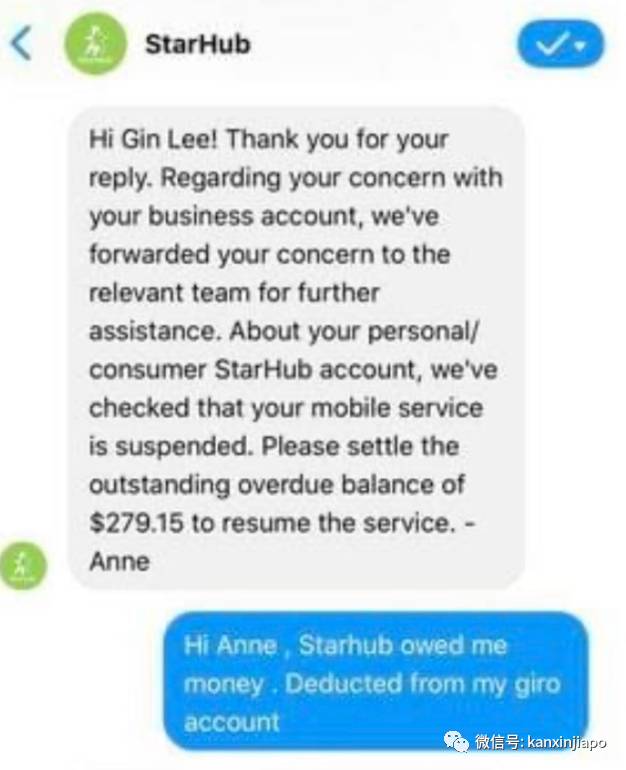Image resolution: width=626 pixels, height=770 pixels.
Task: Go back to the conversation list
Action: pyautogui.click(x=22, y=44)
